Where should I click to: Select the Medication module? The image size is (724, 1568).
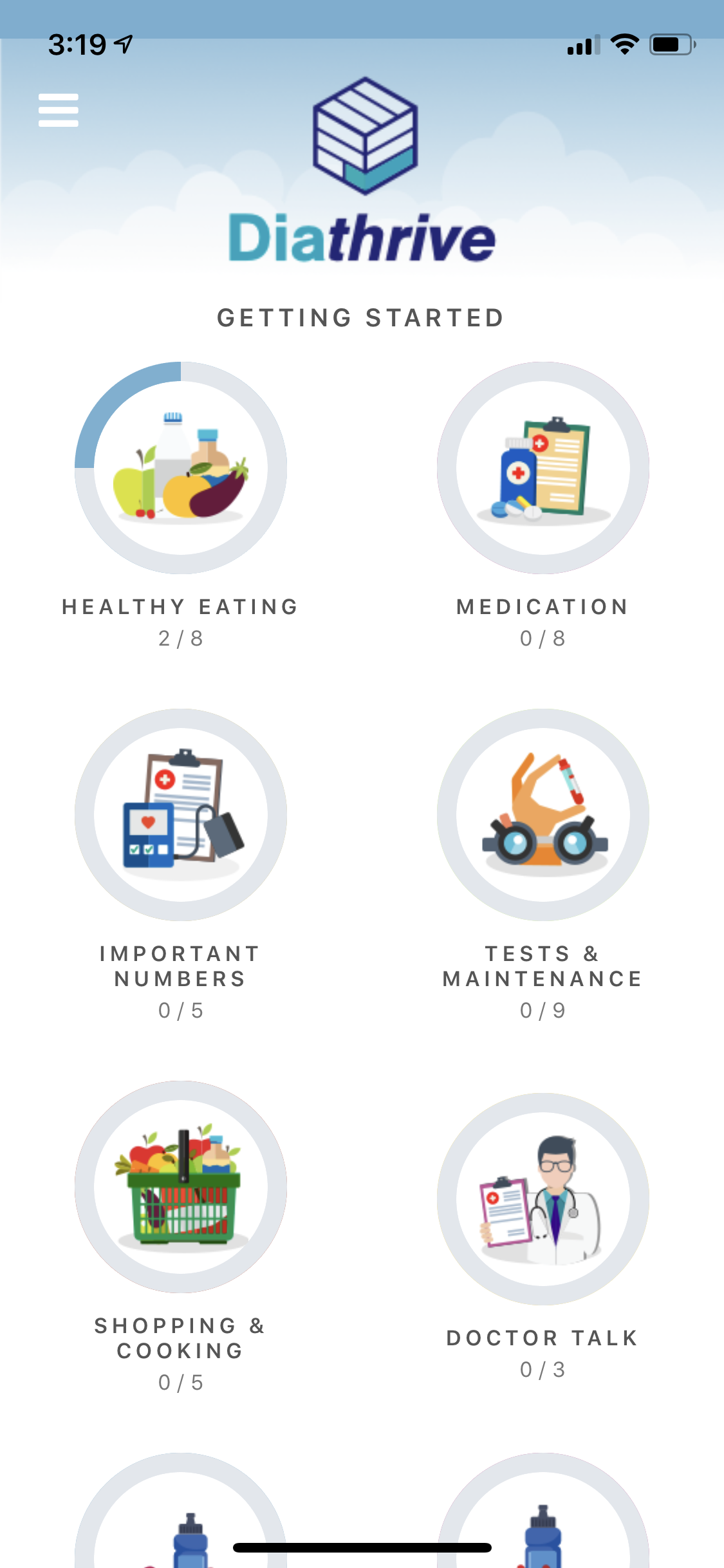click(x=543, y=468)
